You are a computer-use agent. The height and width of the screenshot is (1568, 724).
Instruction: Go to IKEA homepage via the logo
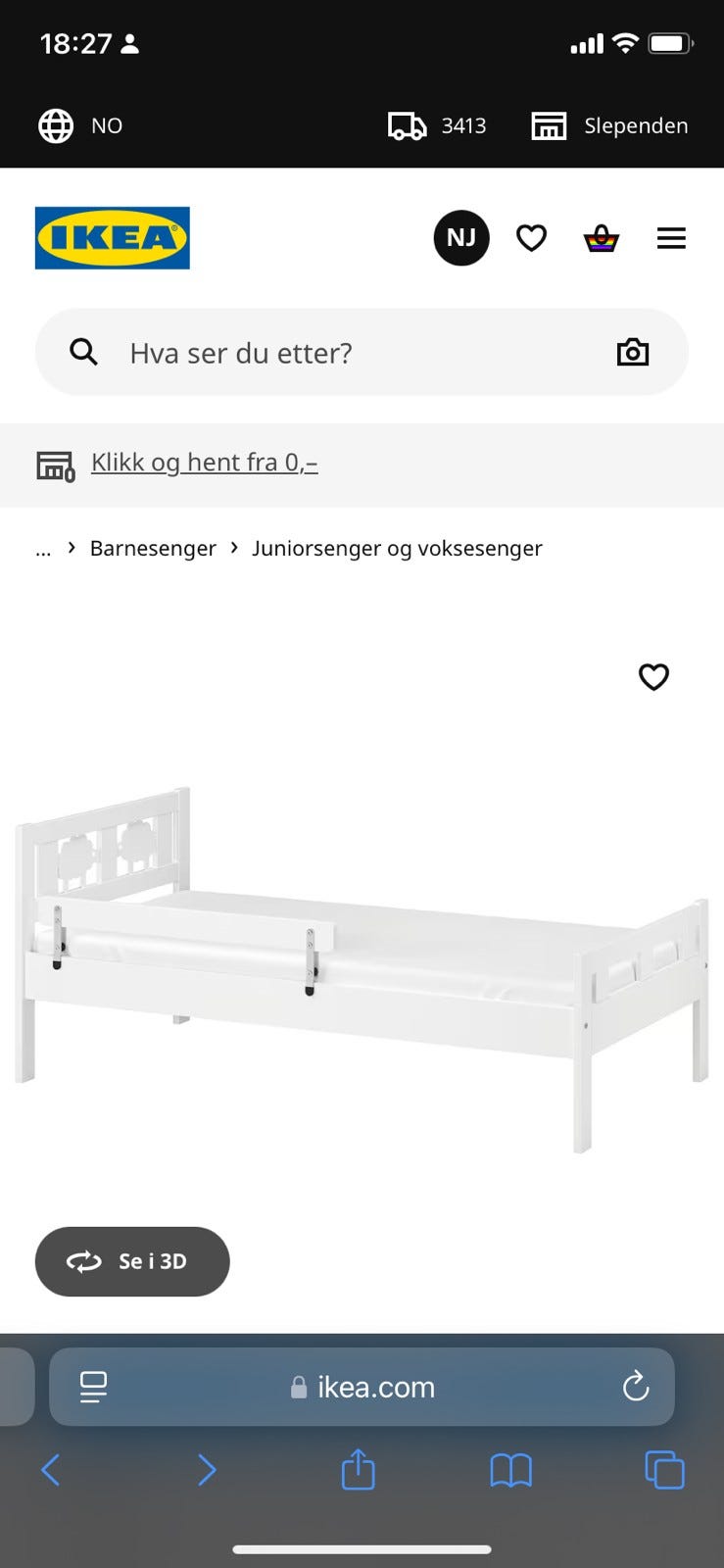pyautogui.click(x=112, y=237)
